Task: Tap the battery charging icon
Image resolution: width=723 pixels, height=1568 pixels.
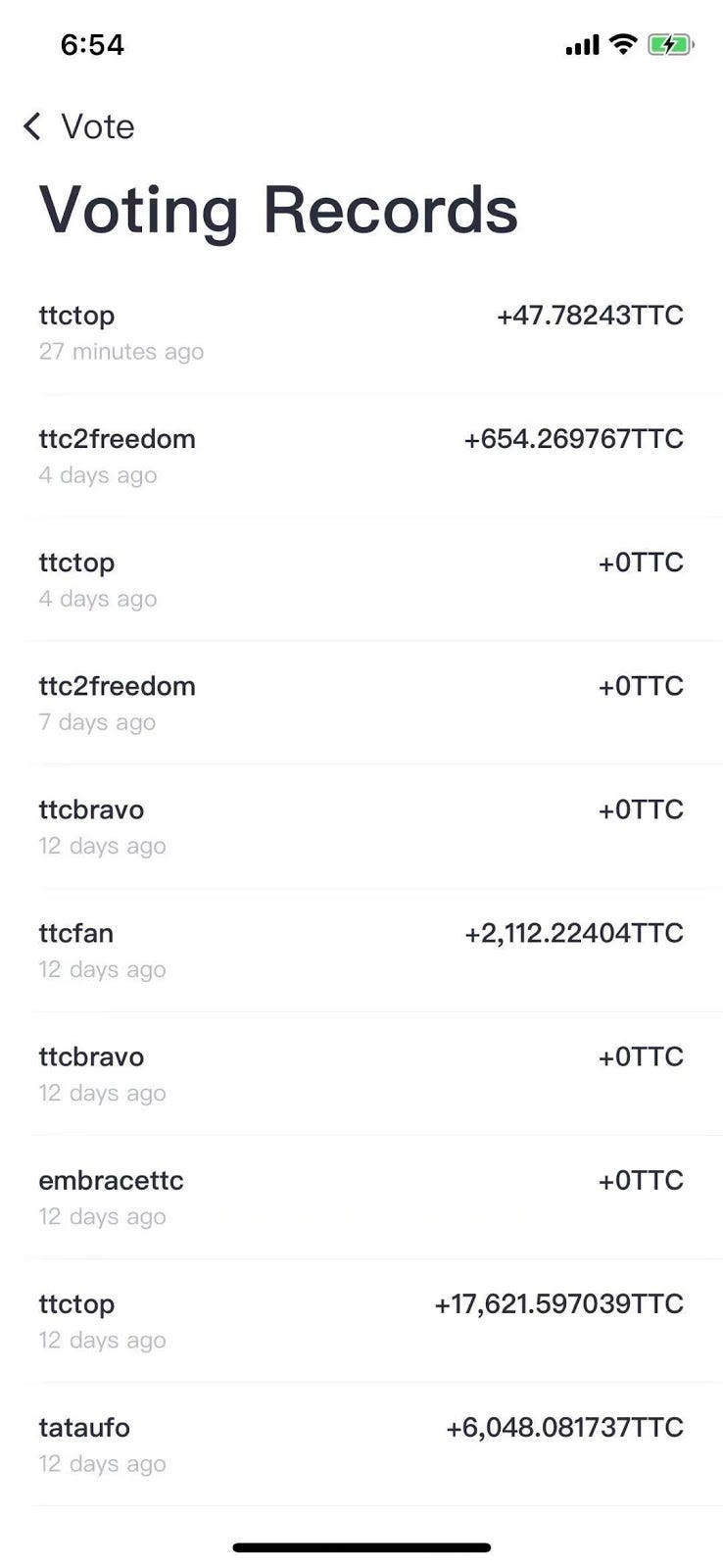Action: 672,44
